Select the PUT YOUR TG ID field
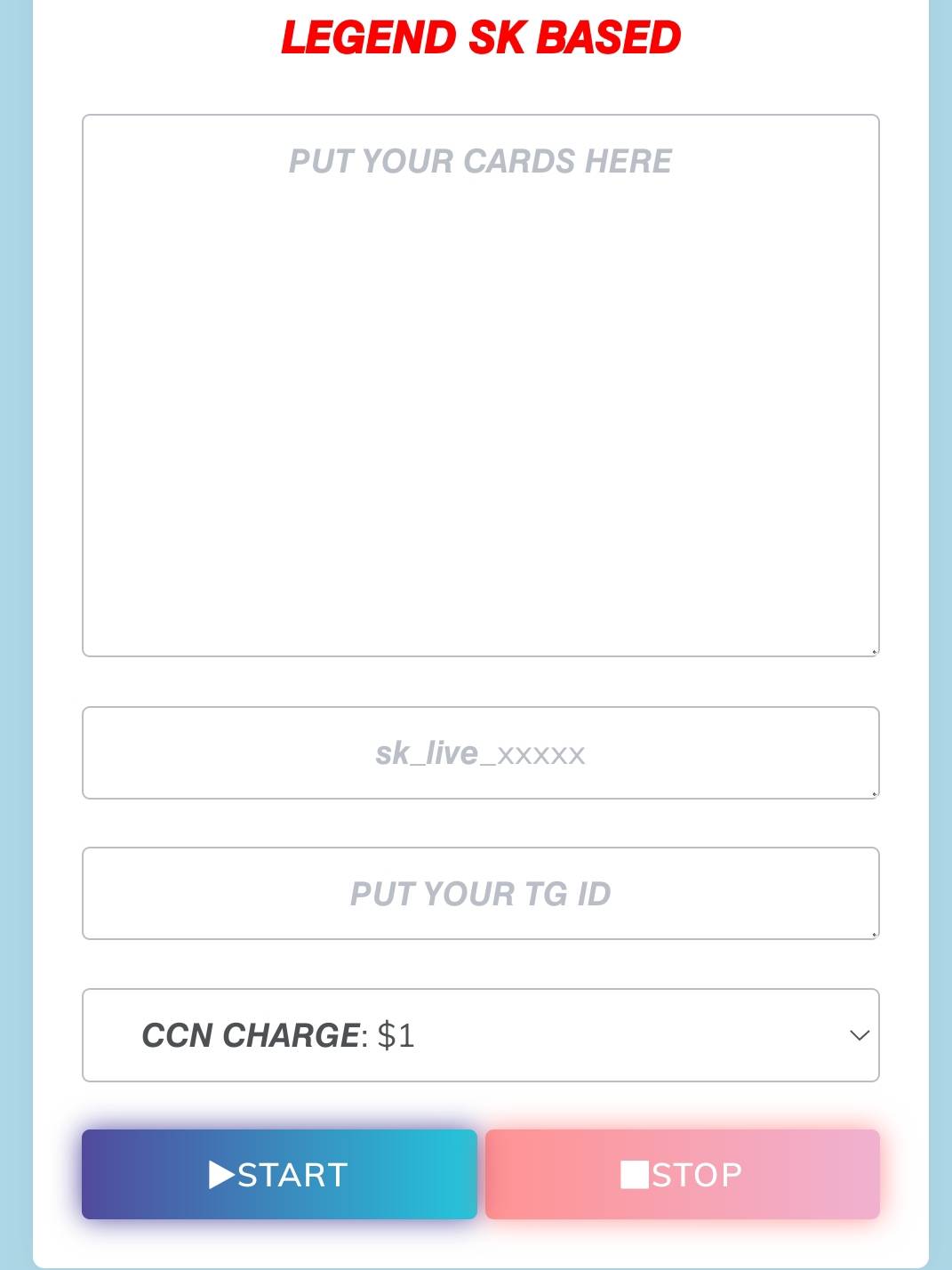This screenshot has height=1270, width=952. [480, 893]
